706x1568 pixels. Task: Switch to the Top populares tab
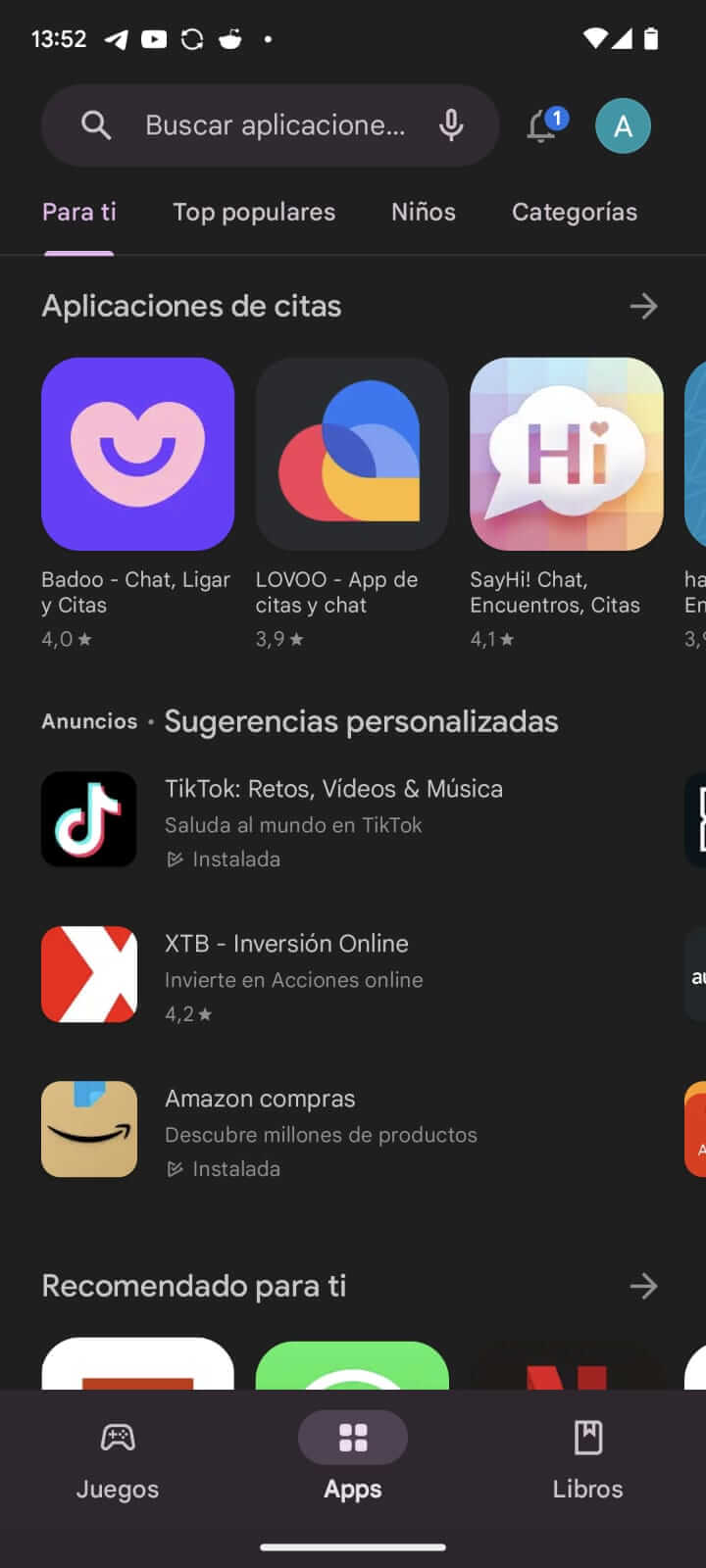click(x=254, y=212)
